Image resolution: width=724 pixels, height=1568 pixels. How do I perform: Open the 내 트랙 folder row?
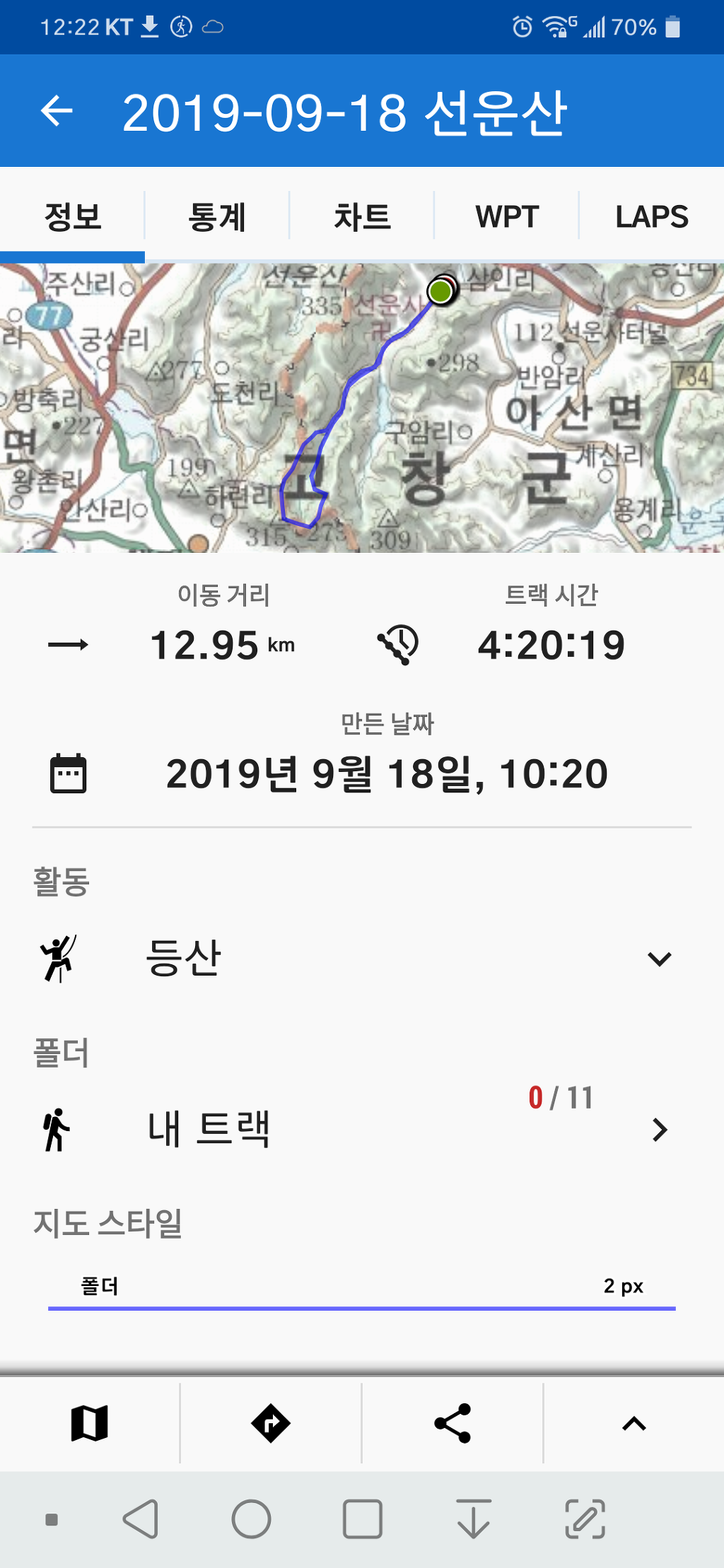click(x=362, y=1129)
